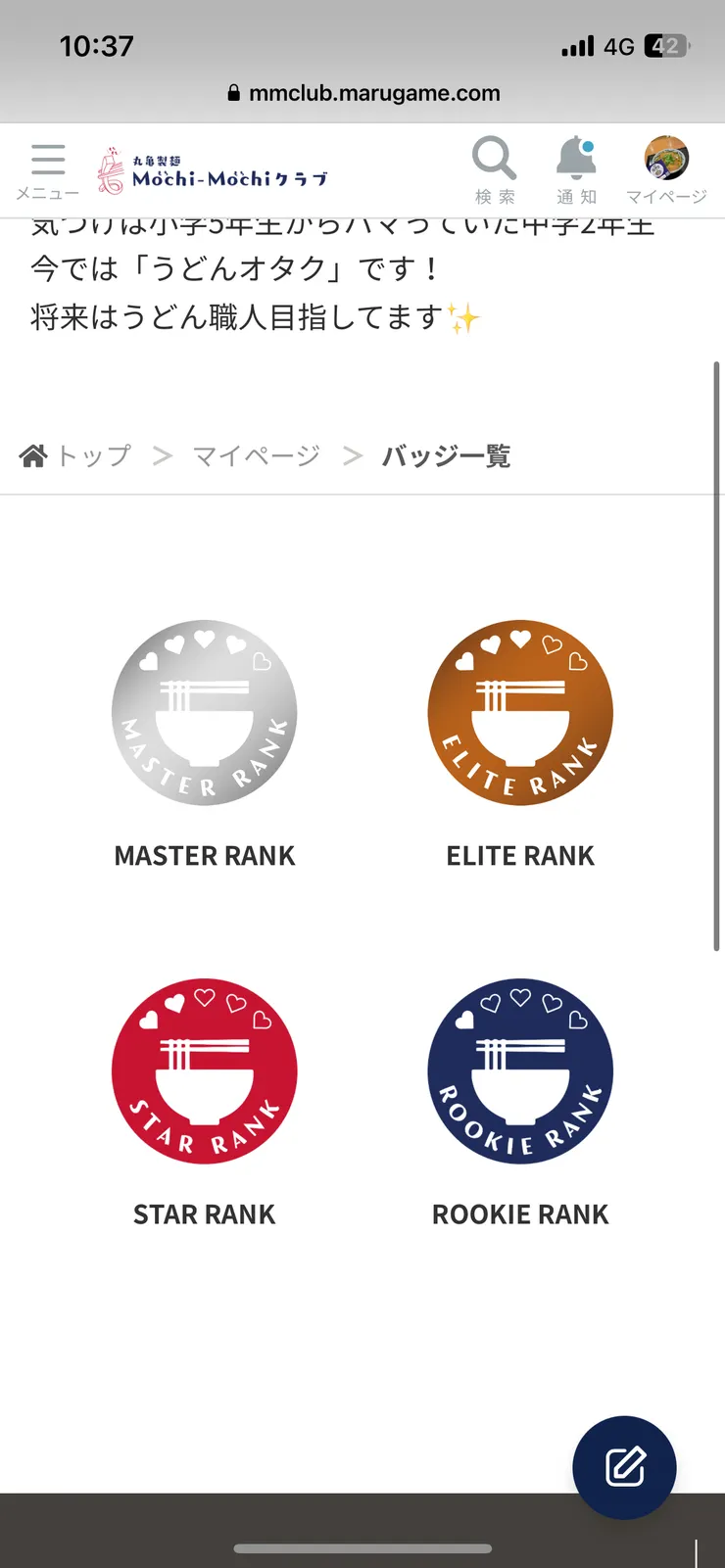Tap the mmclub.marugame.com address bar
The width and height of the screenshot is (725, 1568).
375,93
